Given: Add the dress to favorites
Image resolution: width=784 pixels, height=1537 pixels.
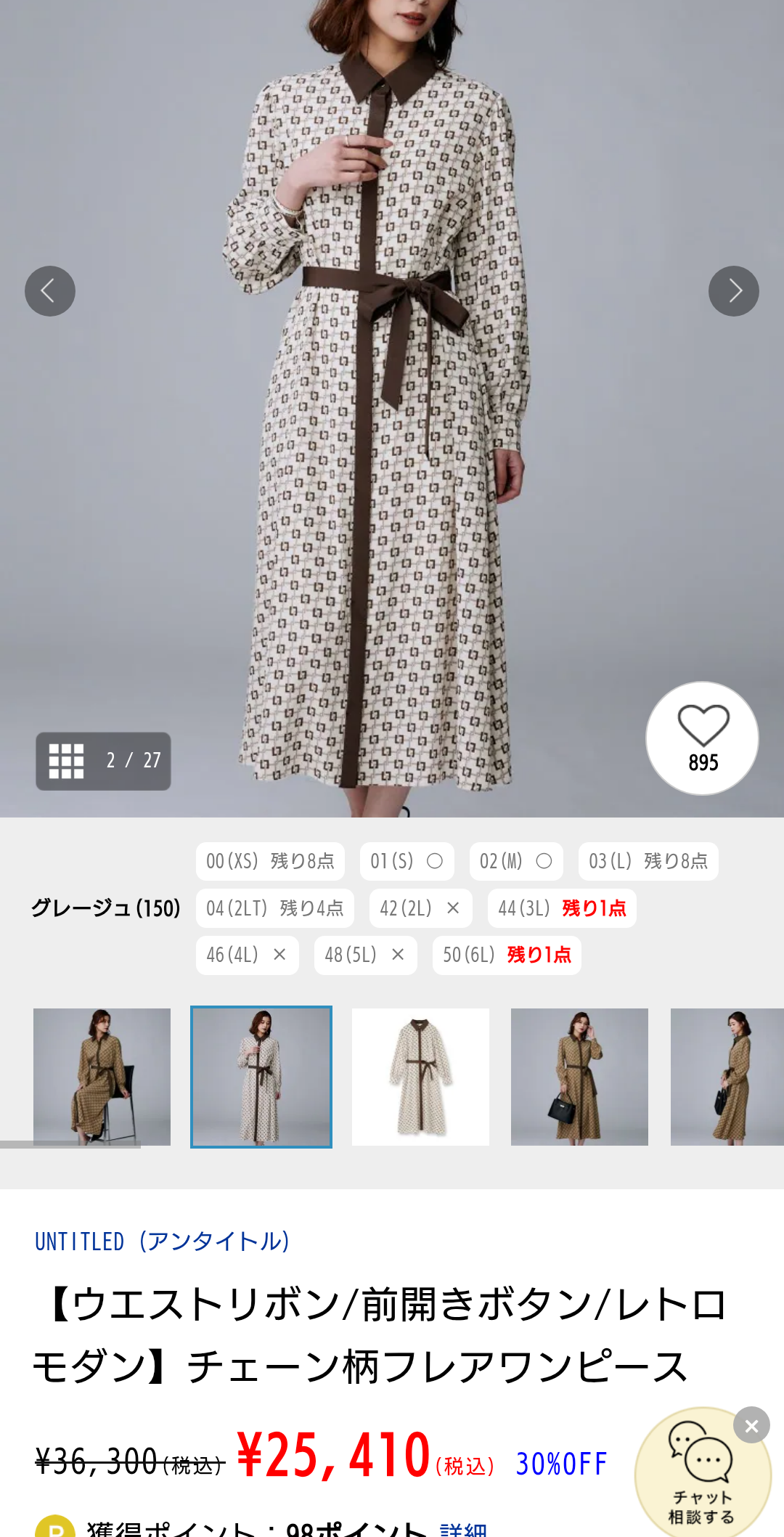Looking at the screenshot, I should 702,738.
